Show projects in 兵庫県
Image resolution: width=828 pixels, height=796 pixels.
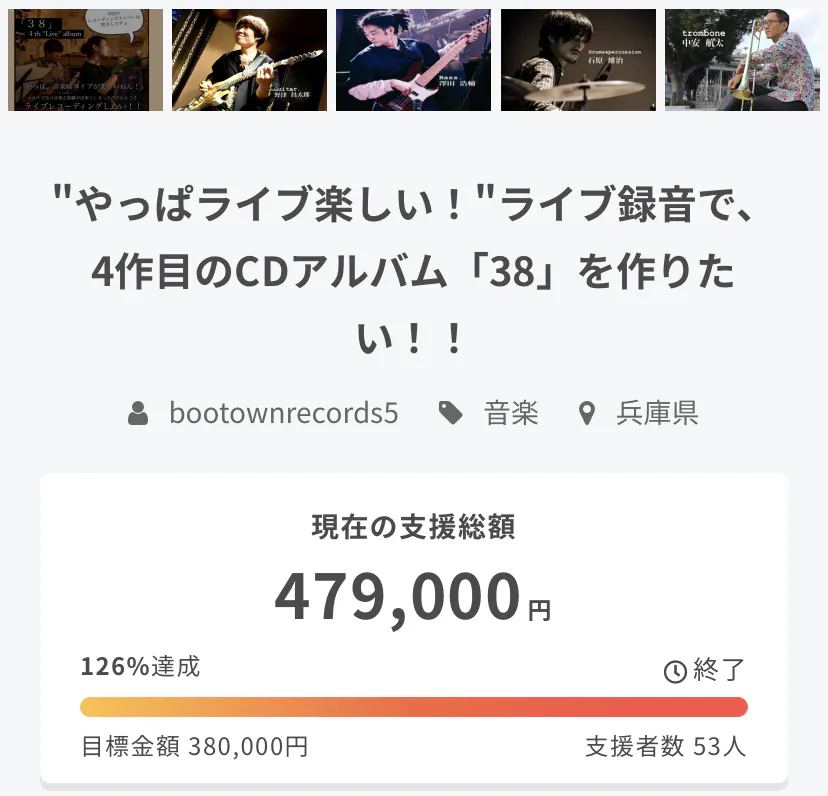657,412
